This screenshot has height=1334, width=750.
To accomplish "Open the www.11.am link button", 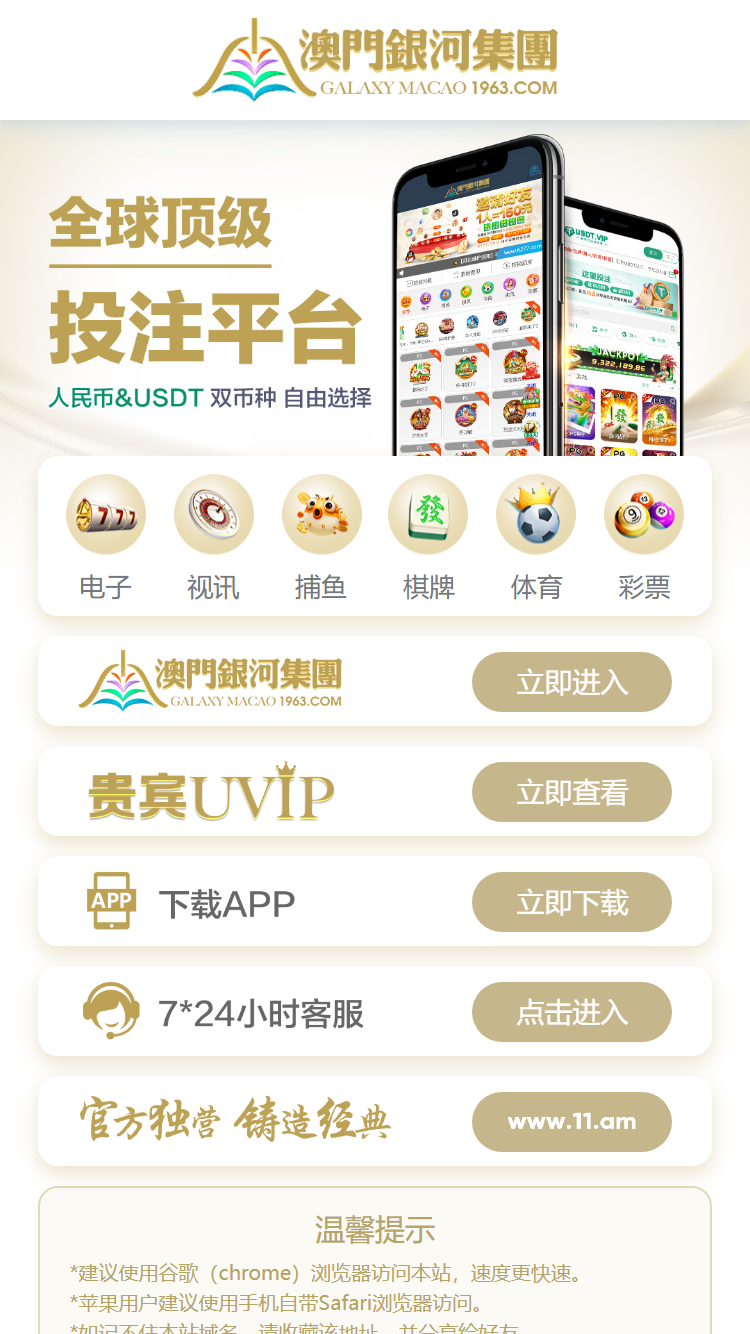I will (572, 1122).
